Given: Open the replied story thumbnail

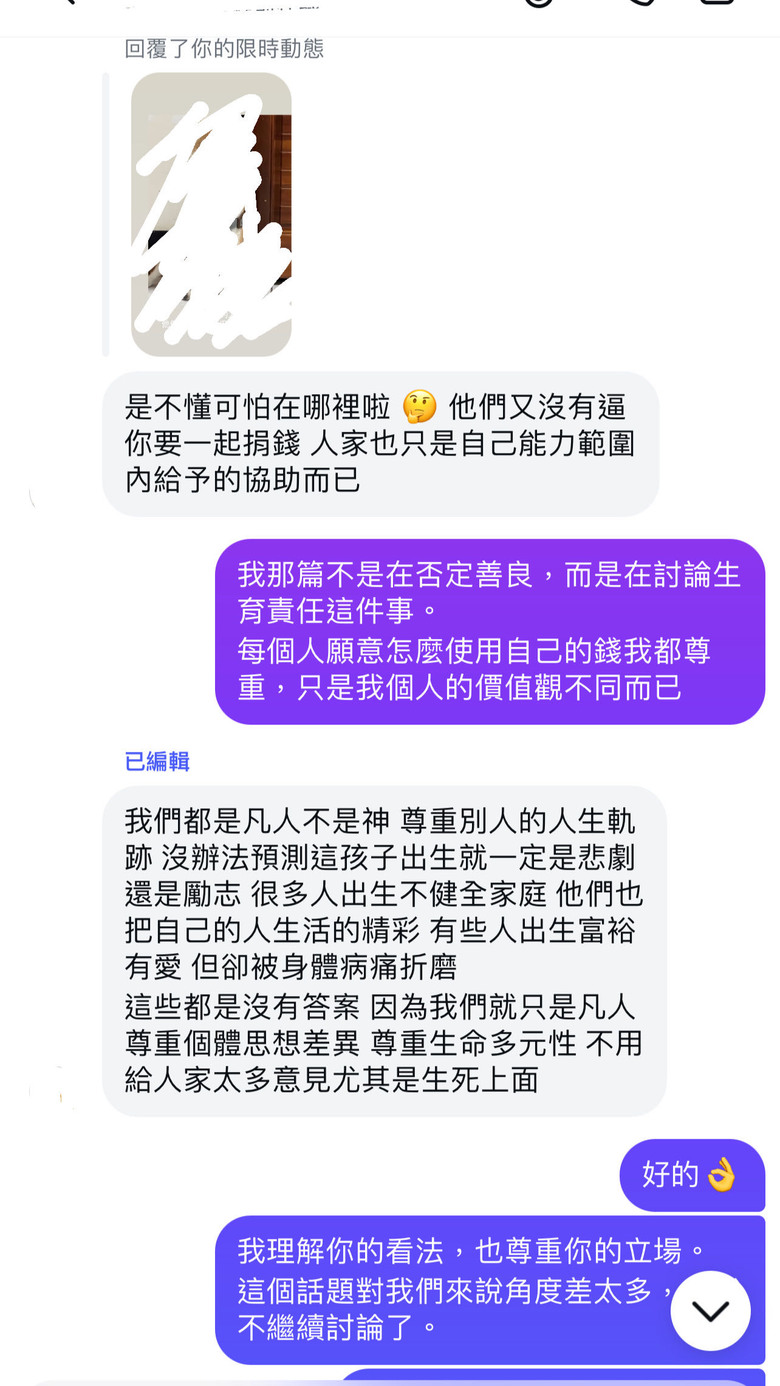Looking at the screenshot, I should (x=211, y=214).
